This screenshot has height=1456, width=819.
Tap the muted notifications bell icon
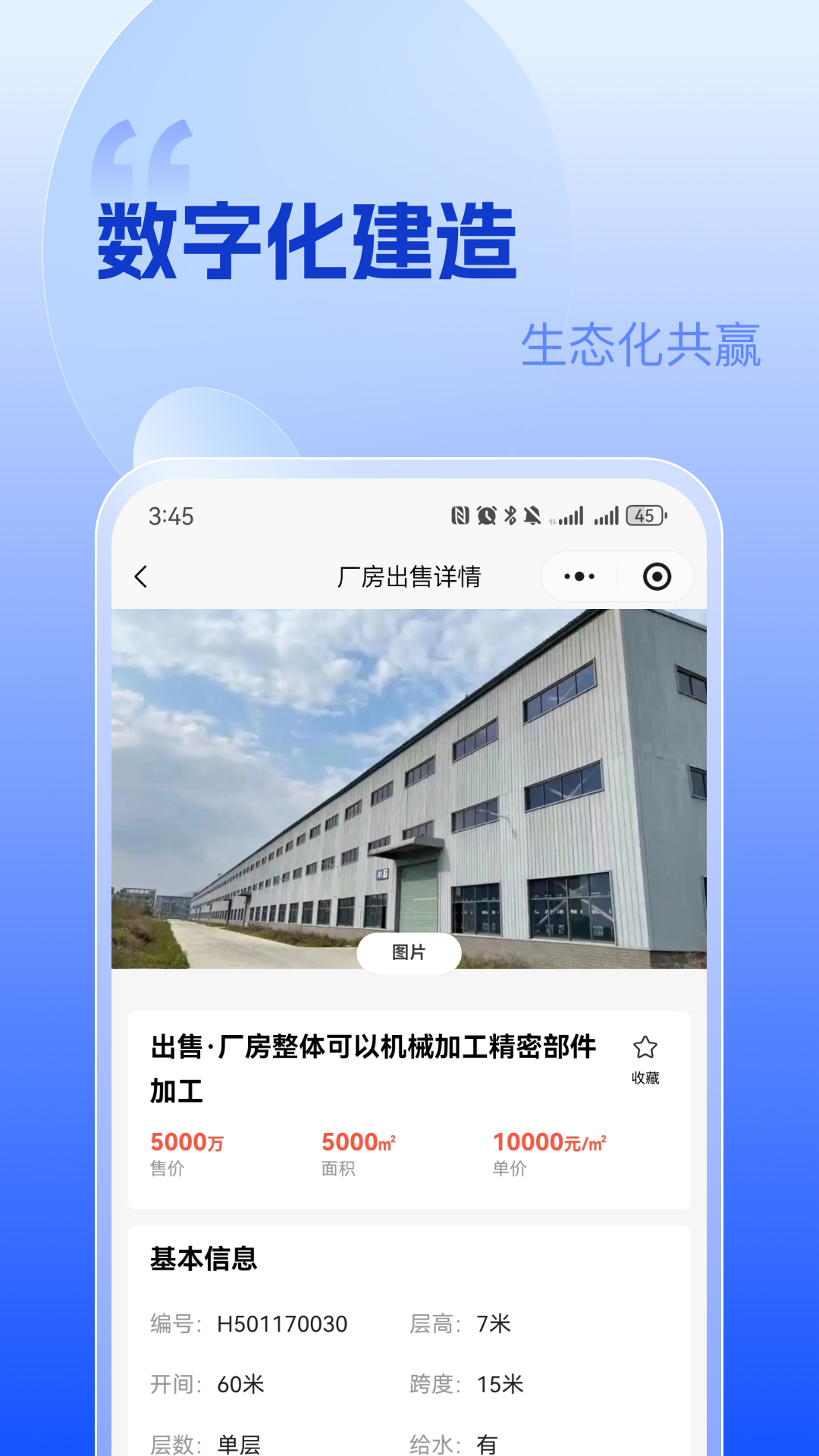532,516
